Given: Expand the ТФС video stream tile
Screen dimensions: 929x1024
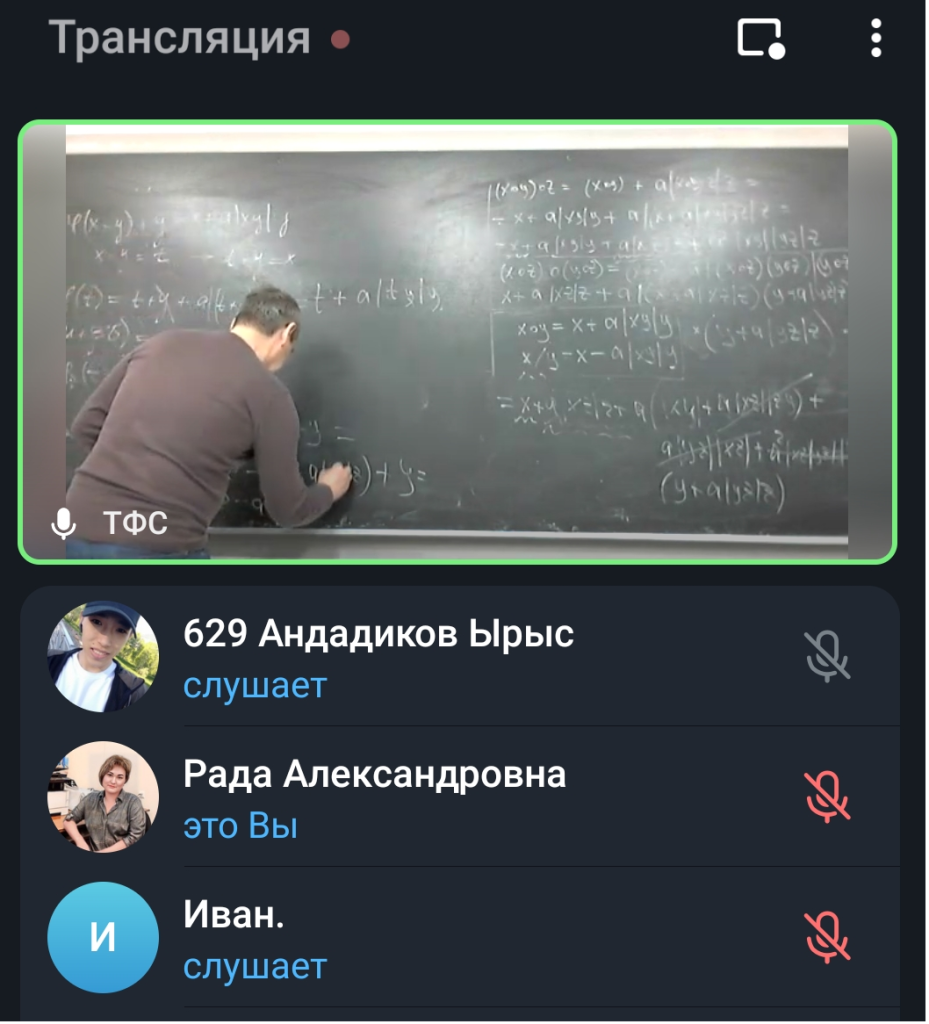Looking at the screenshot, I should (457, 340).
